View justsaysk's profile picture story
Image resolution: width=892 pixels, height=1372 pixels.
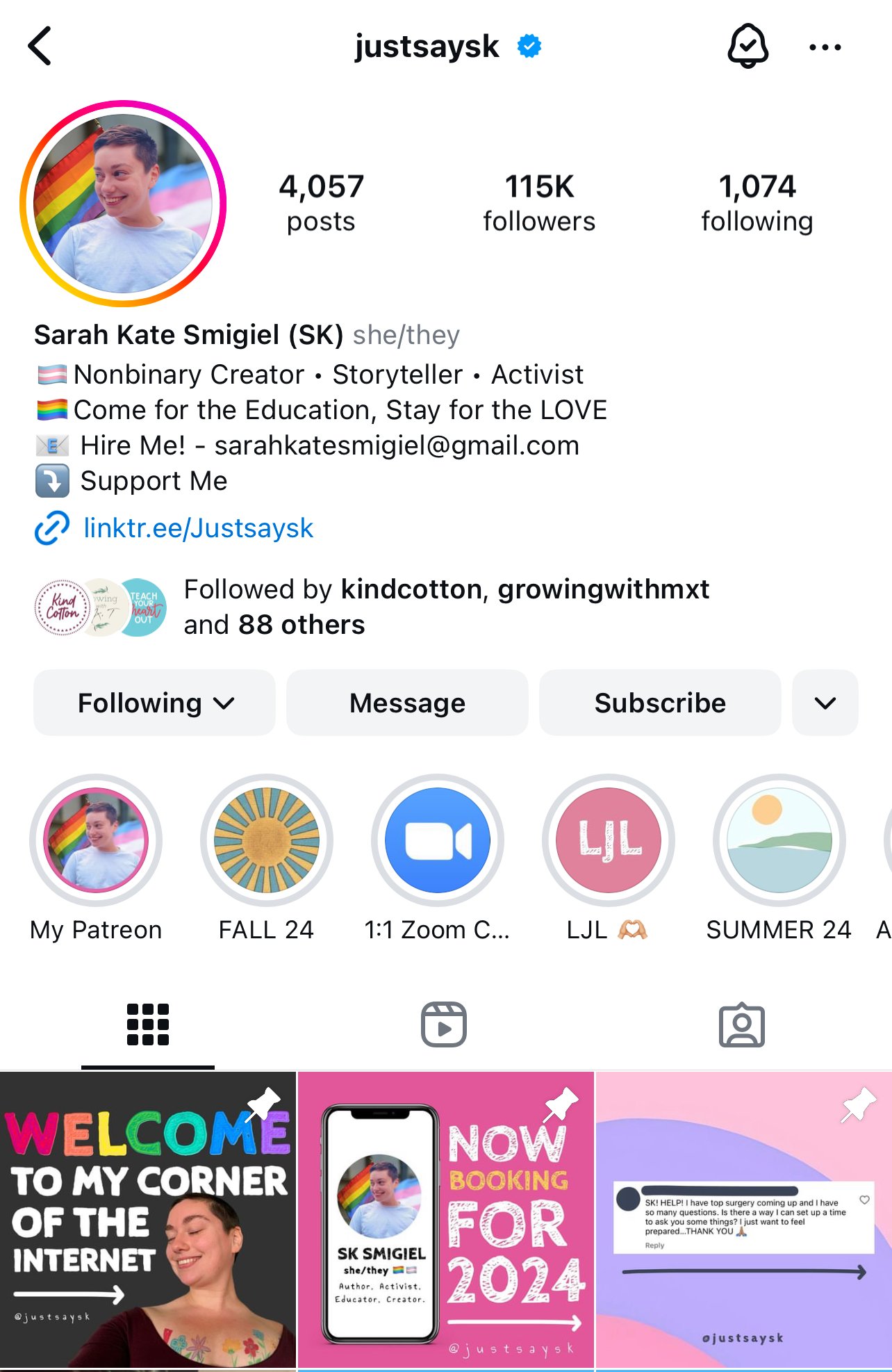(x=123, y=203)
